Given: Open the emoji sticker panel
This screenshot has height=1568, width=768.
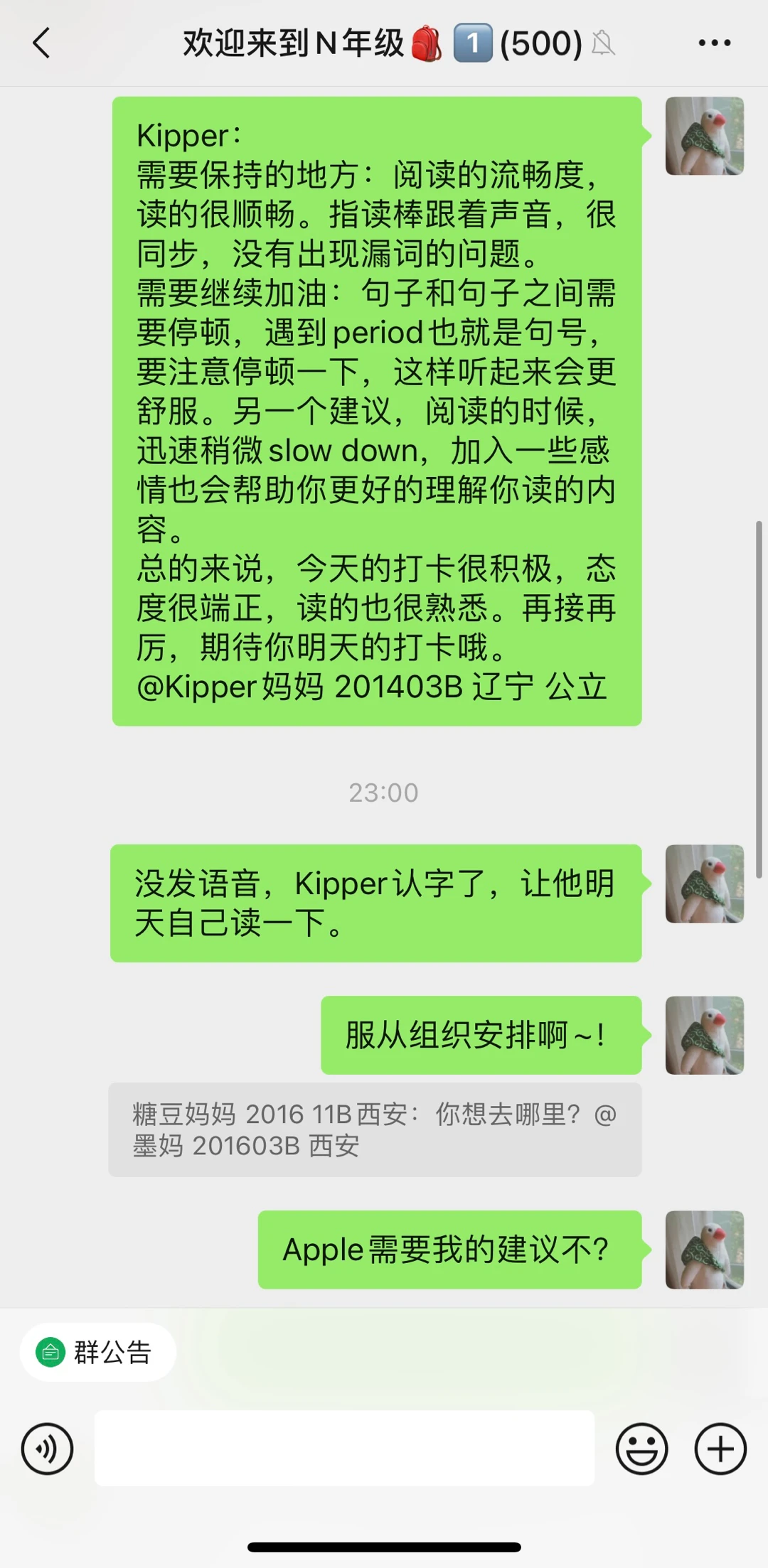Looking at the screenshot, I should [x=641, y=1449].
